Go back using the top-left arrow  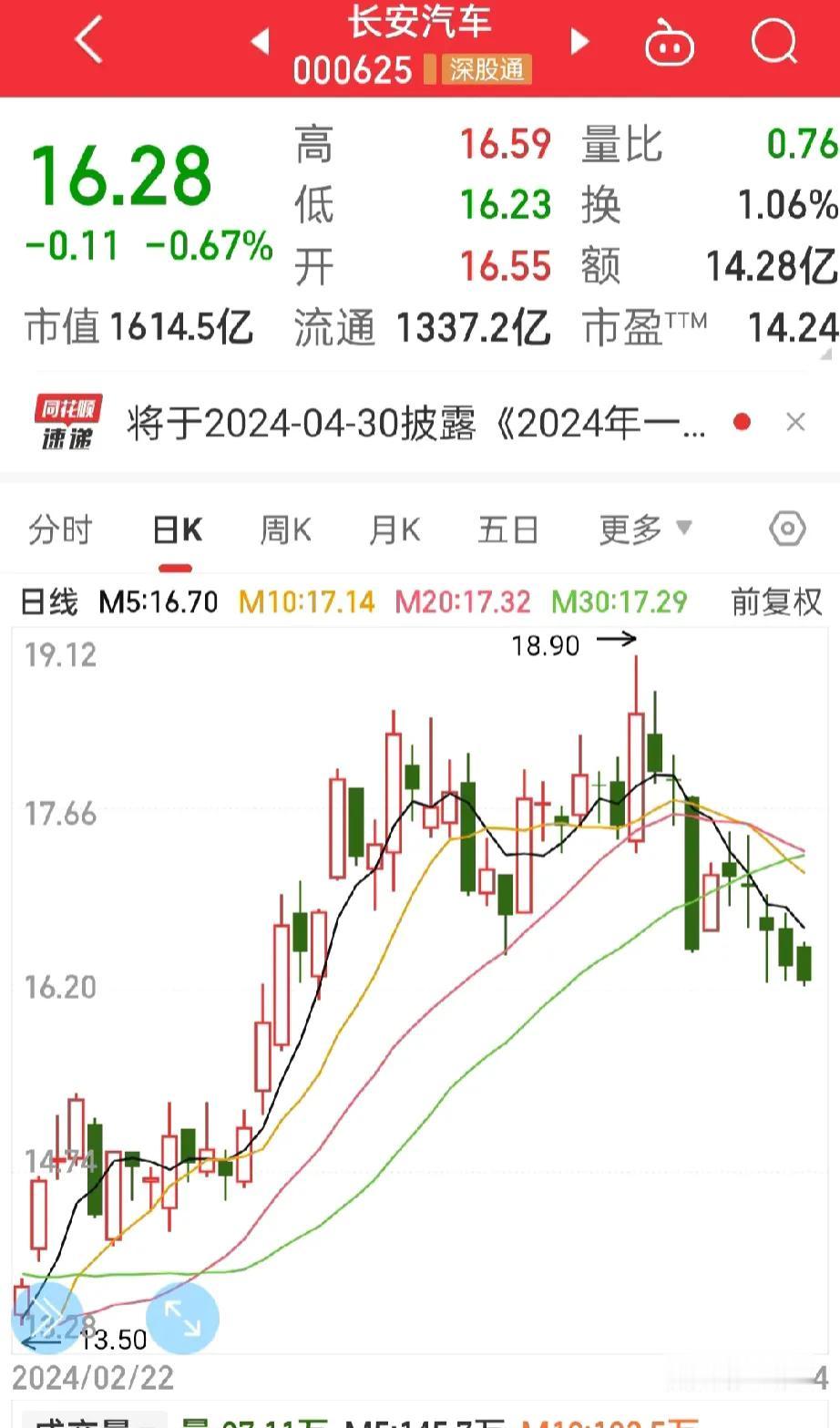tap(88, 41)
